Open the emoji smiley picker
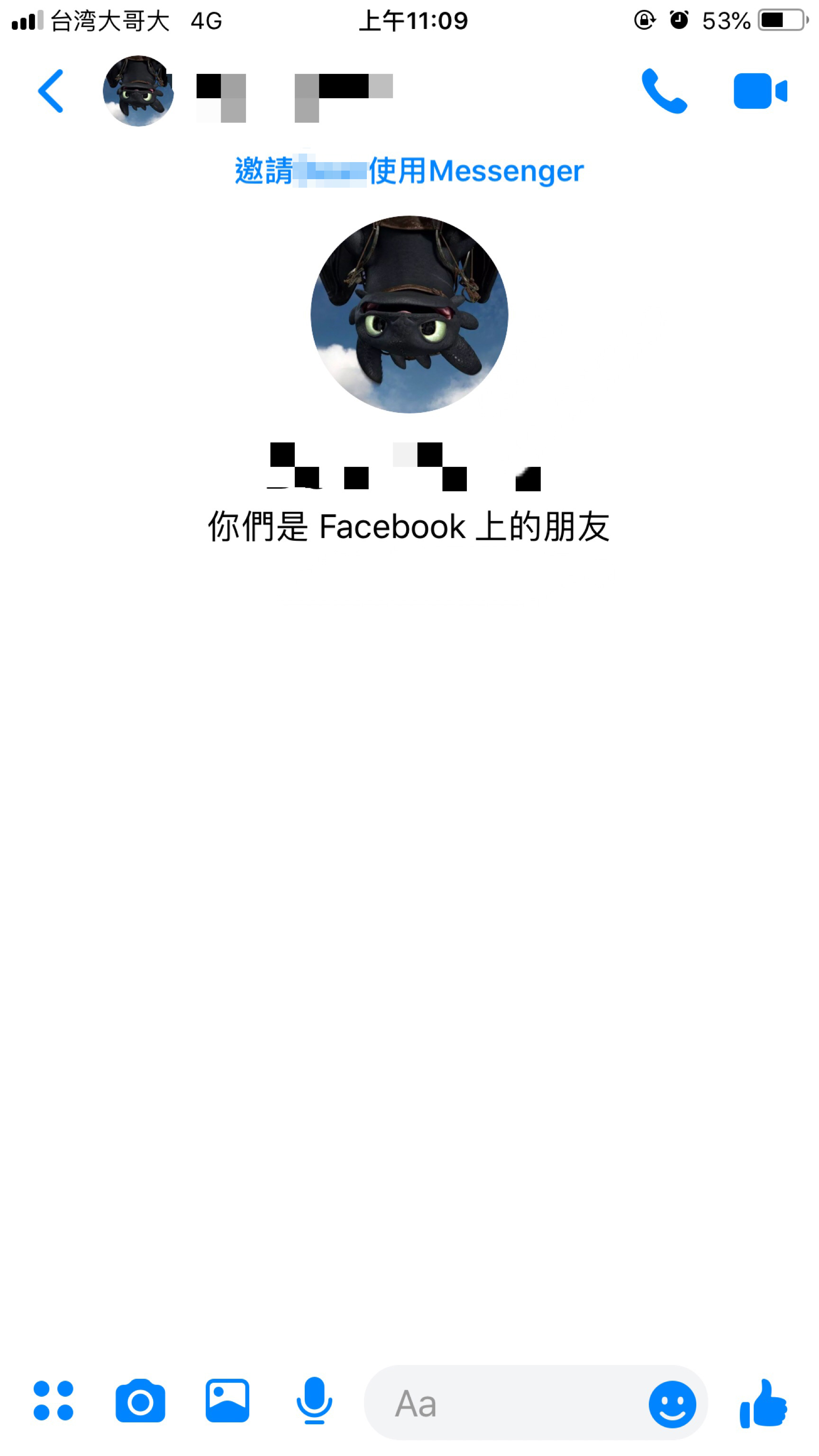This screenshot has width=819, height=1456. (x=672, y=1404)
